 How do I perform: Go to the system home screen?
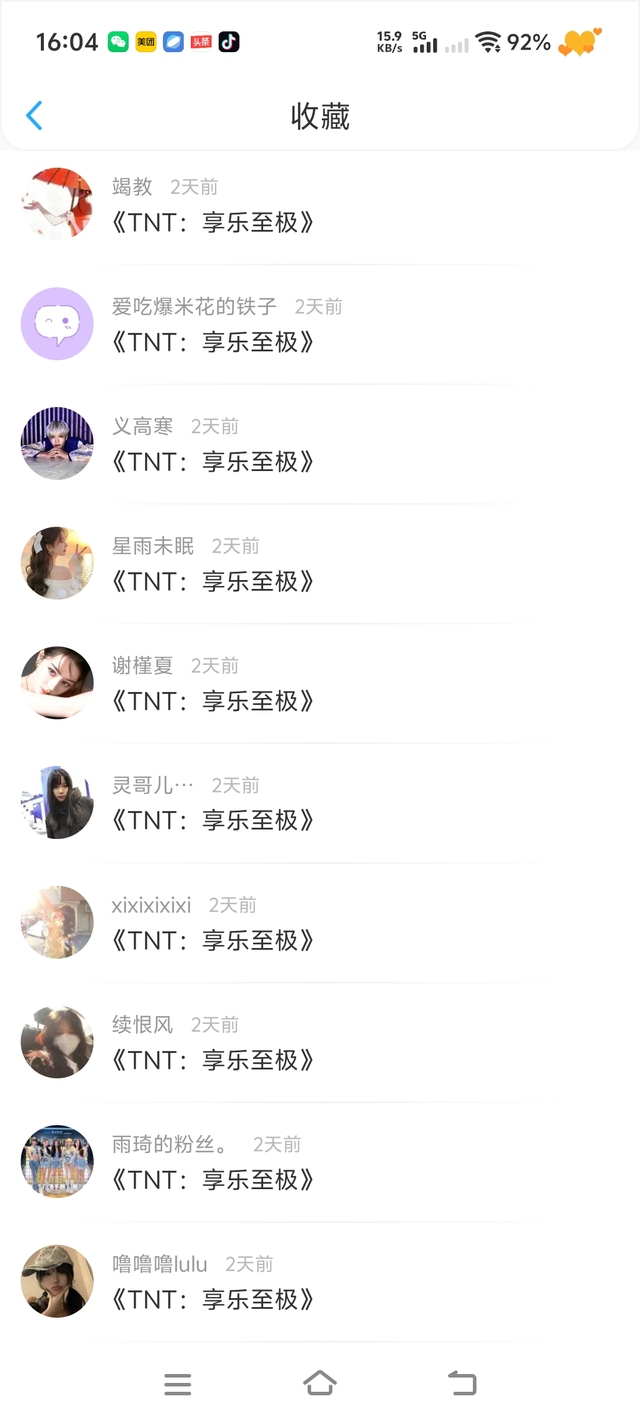[x=319, y=1383]
